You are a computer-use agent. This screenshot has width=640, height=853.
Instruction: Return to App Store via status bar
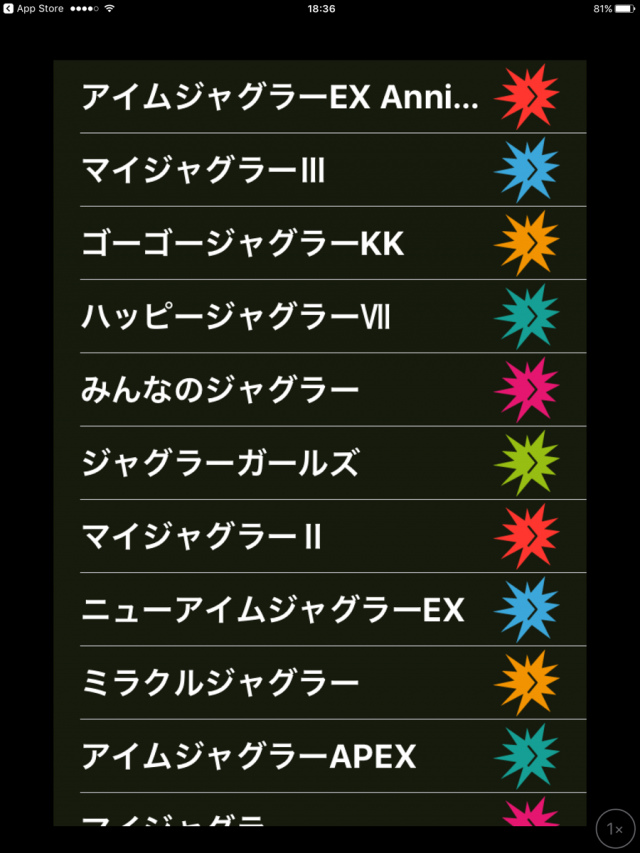(x=34, y=8)
